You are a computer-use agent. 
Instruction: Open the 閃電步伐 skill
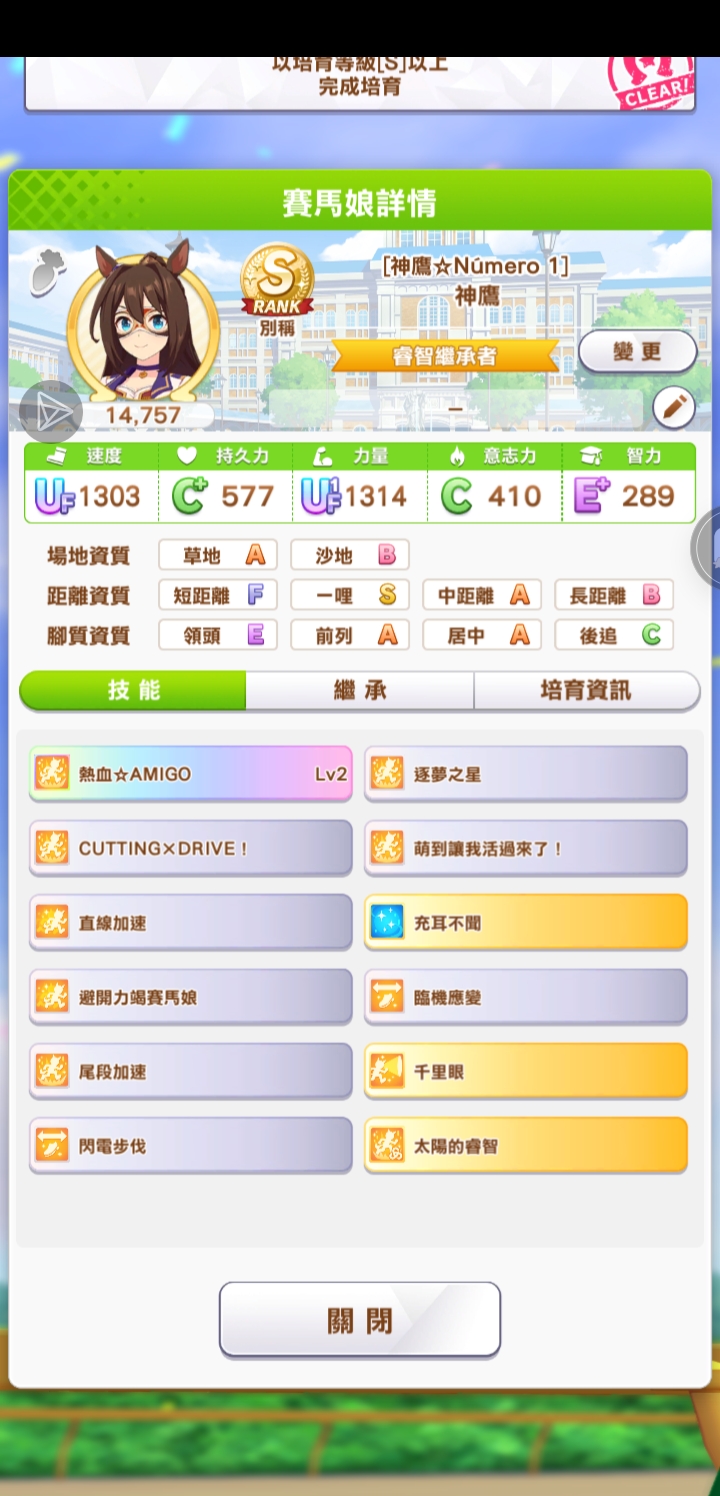point(191,1146)
